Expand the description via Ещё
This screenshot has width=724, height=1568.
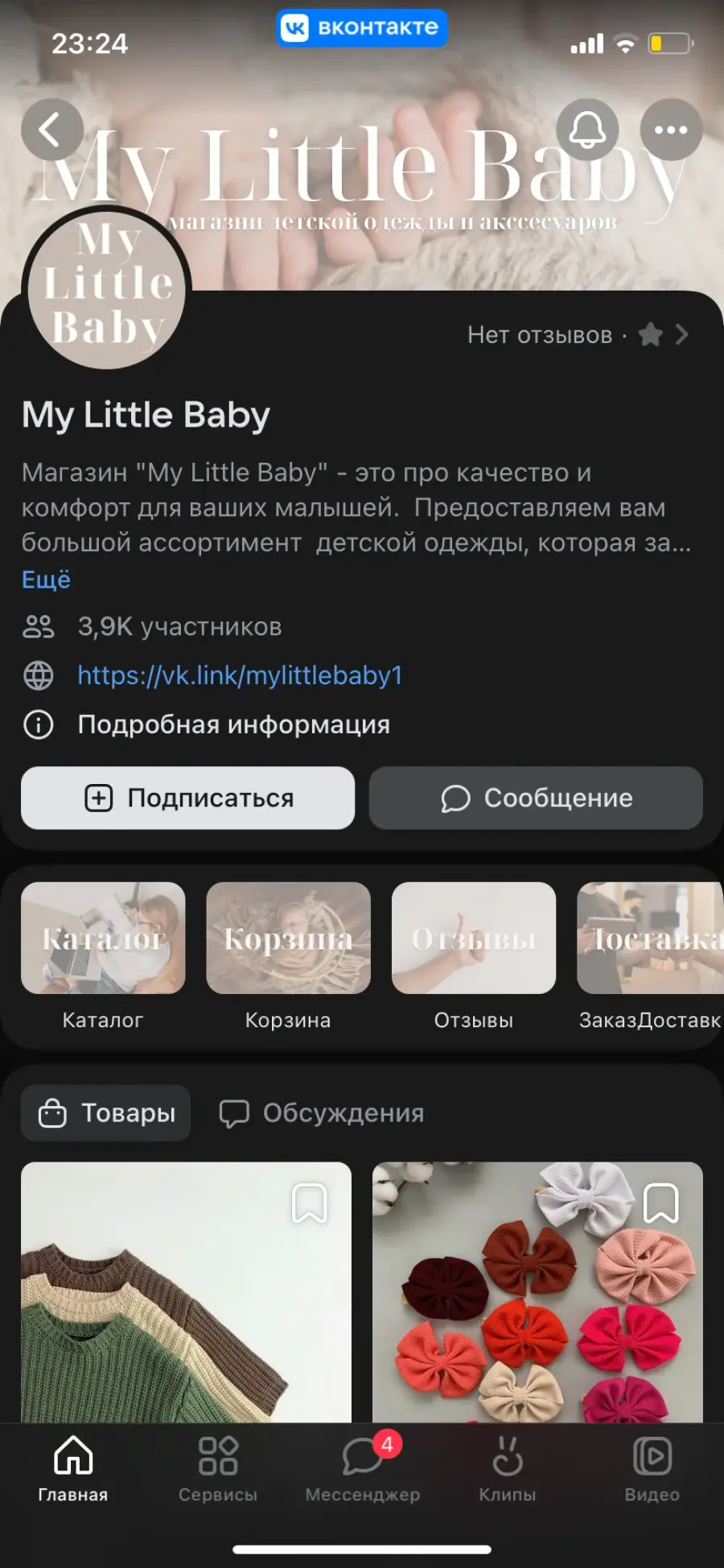click(46, 580)
